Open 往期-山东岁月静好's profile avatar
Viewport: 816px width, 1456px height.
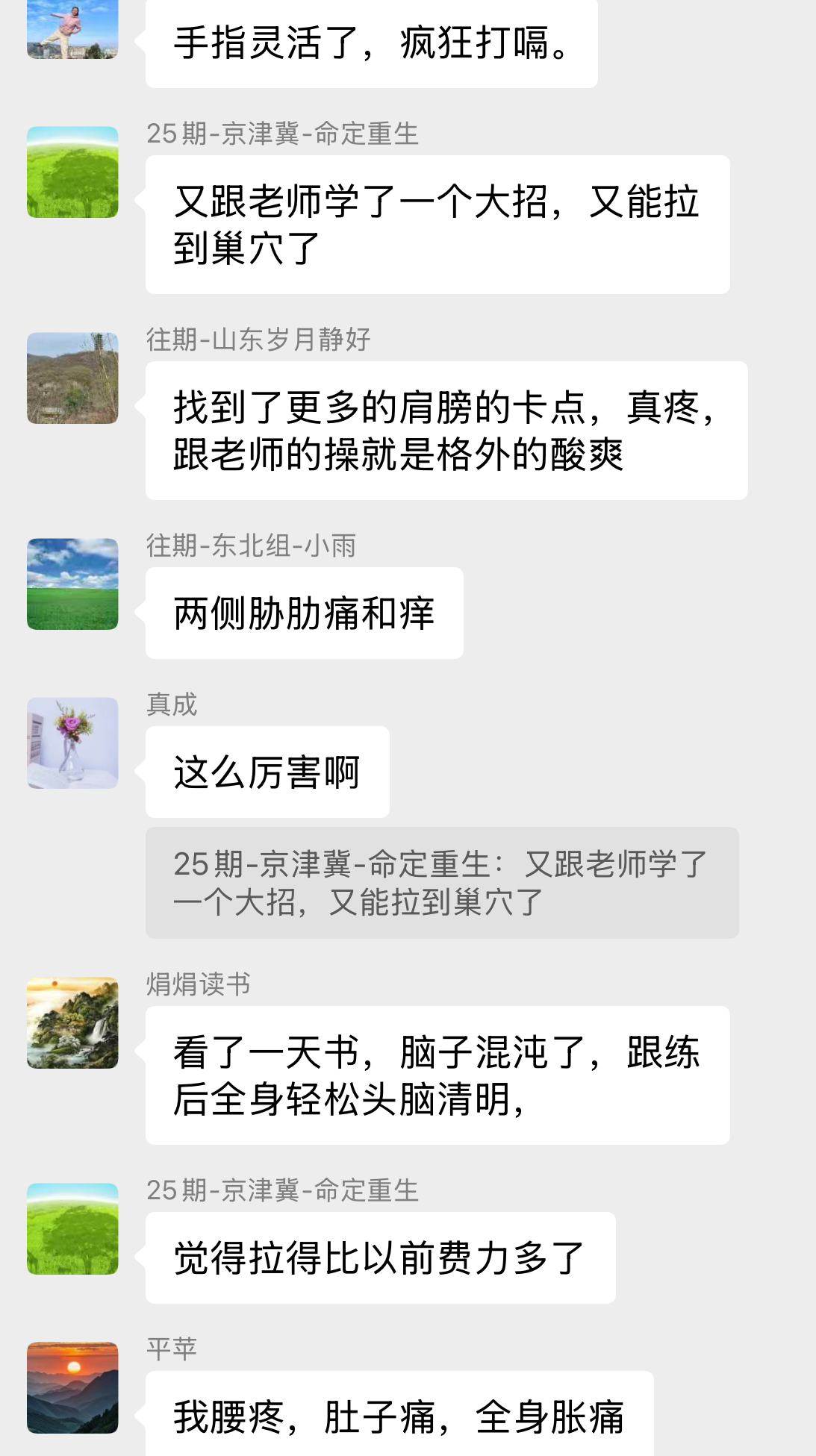(x=72, y=378)
